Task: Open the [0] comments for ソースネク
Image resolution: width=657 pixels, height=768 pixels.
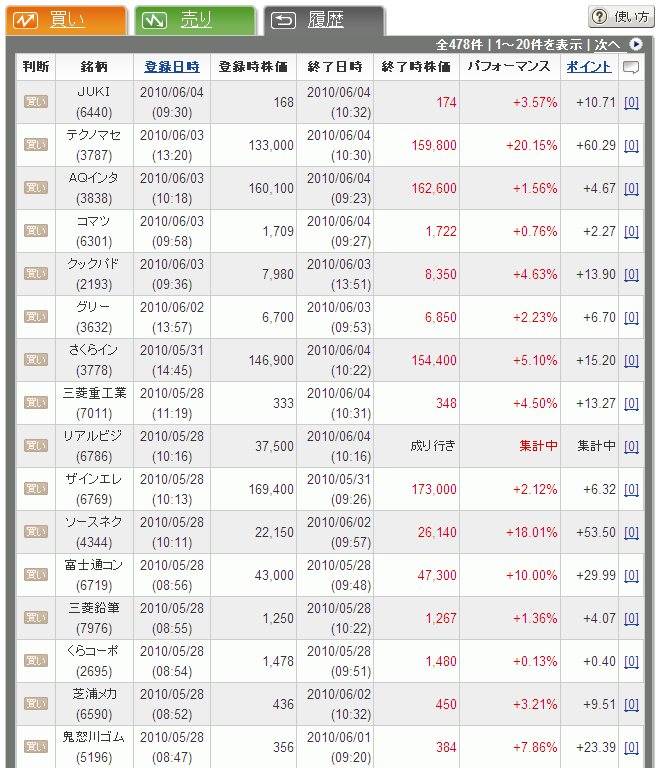Action: click(631, 532)
